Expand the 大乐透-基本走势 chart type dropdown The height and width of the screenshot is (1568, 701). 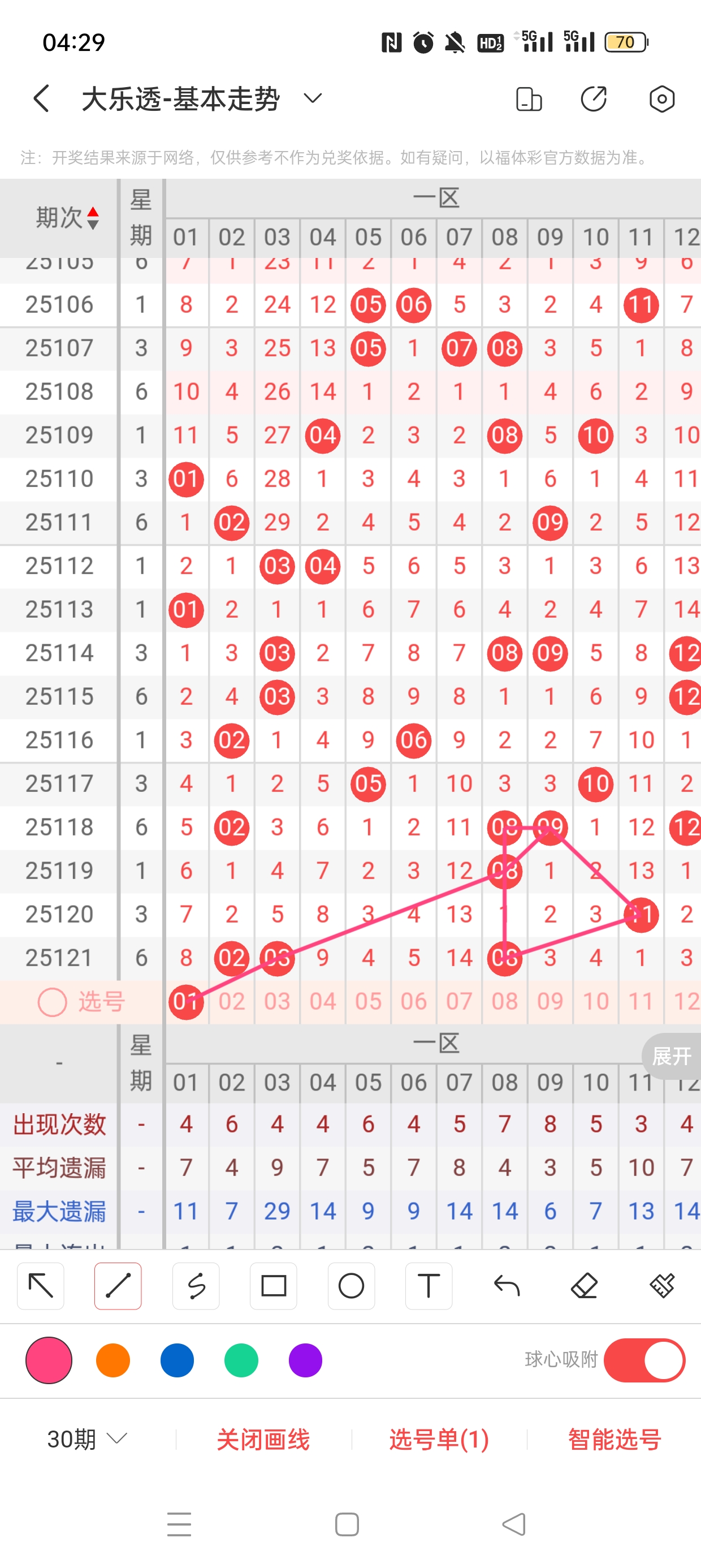[312, 98]
